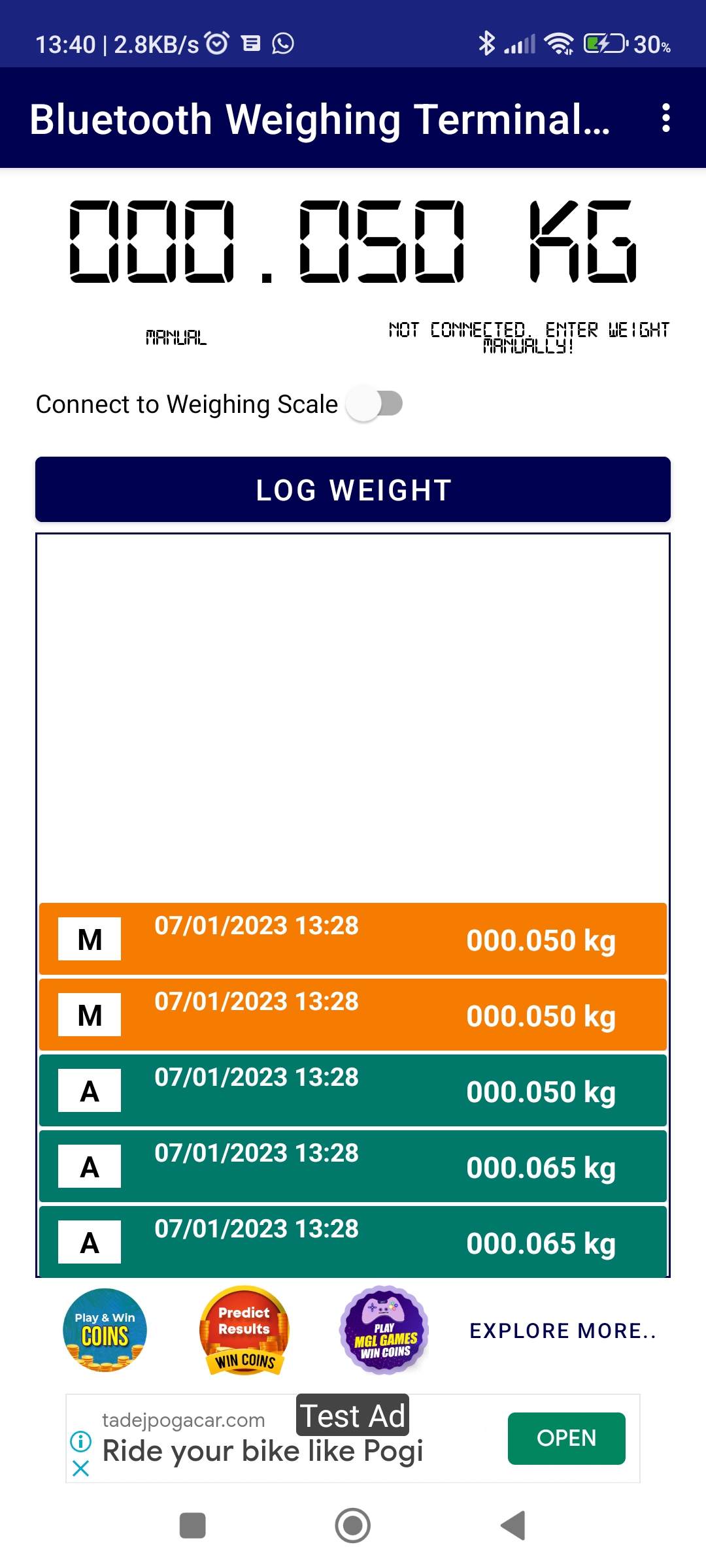
Task: Tap EXPLORE MORE link
Action: pos(562,1330)
